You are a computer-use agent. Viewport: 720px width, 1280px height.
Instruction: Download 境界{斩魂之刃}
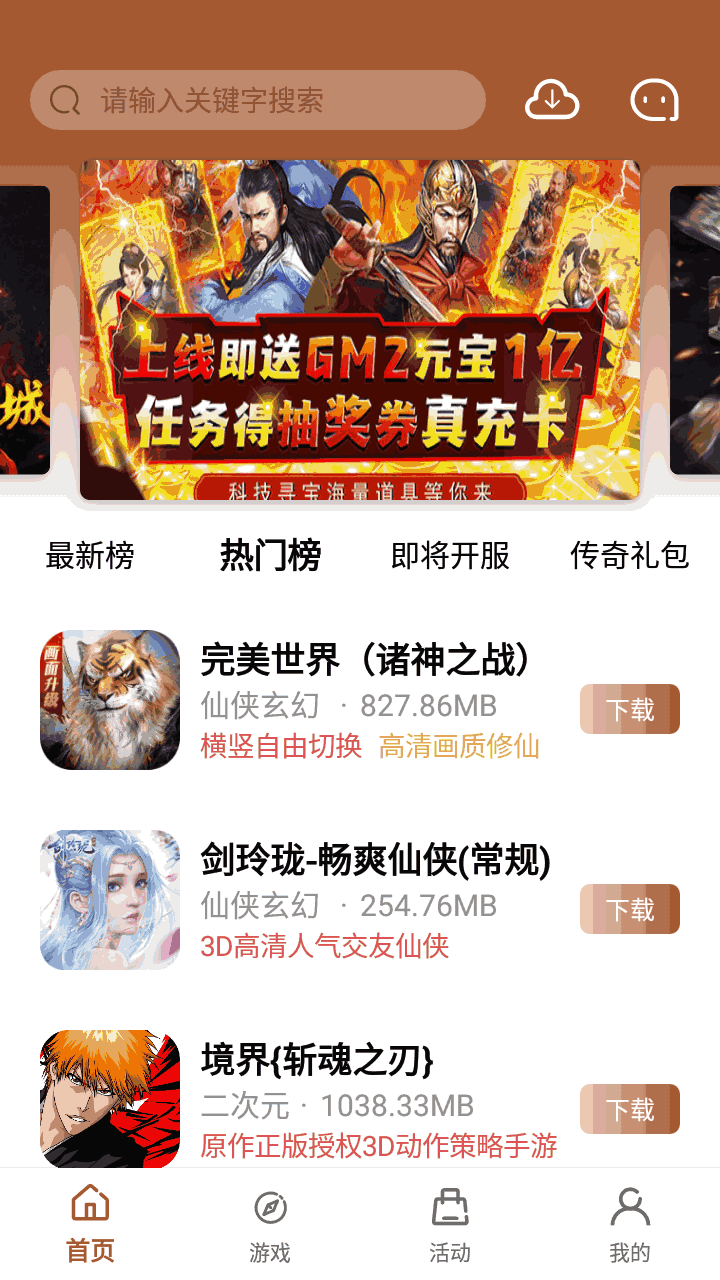tap(630, 1109)
